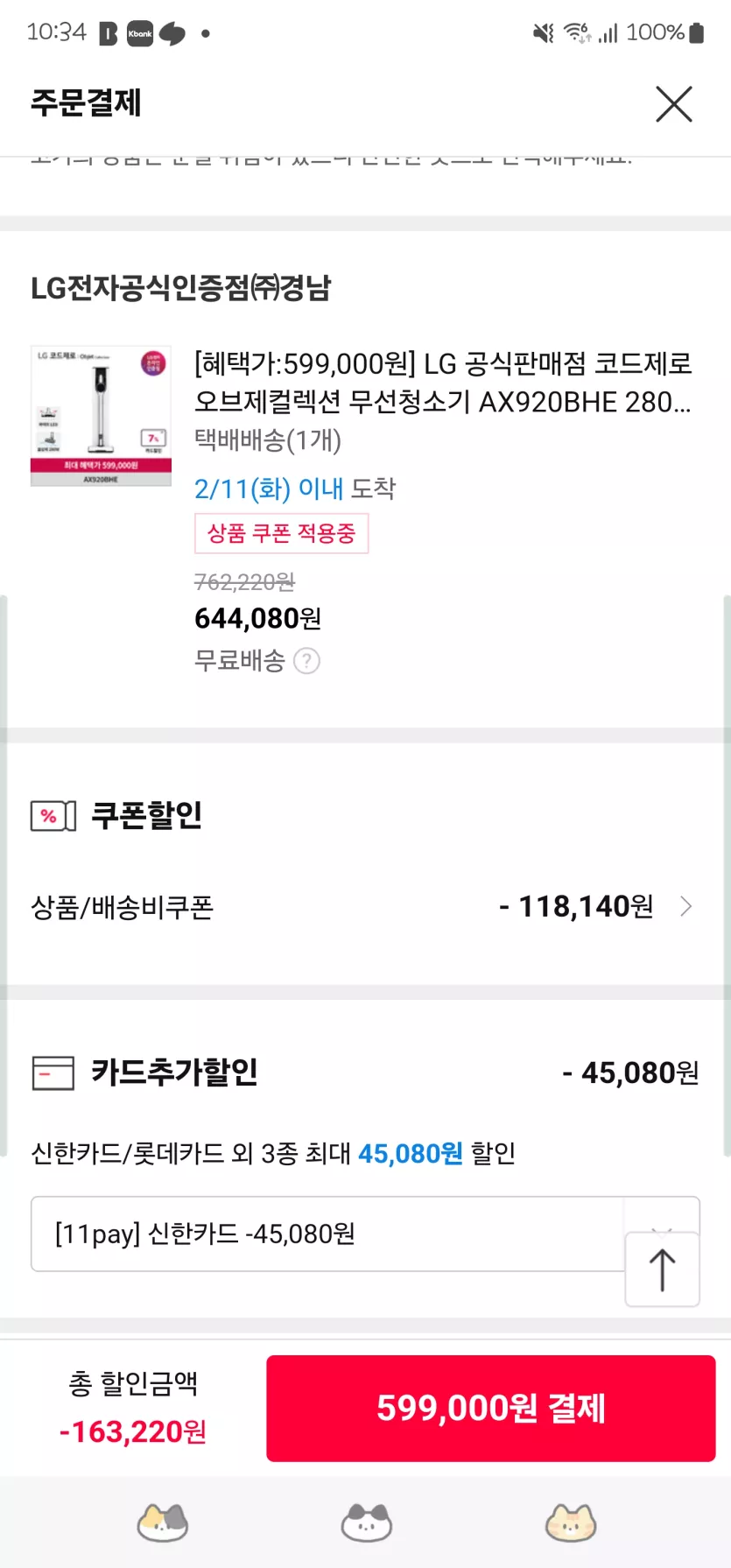The image size is (731, 1568).
Task: Pay 599,000 won with the red button
Action: click(491, 1408)
